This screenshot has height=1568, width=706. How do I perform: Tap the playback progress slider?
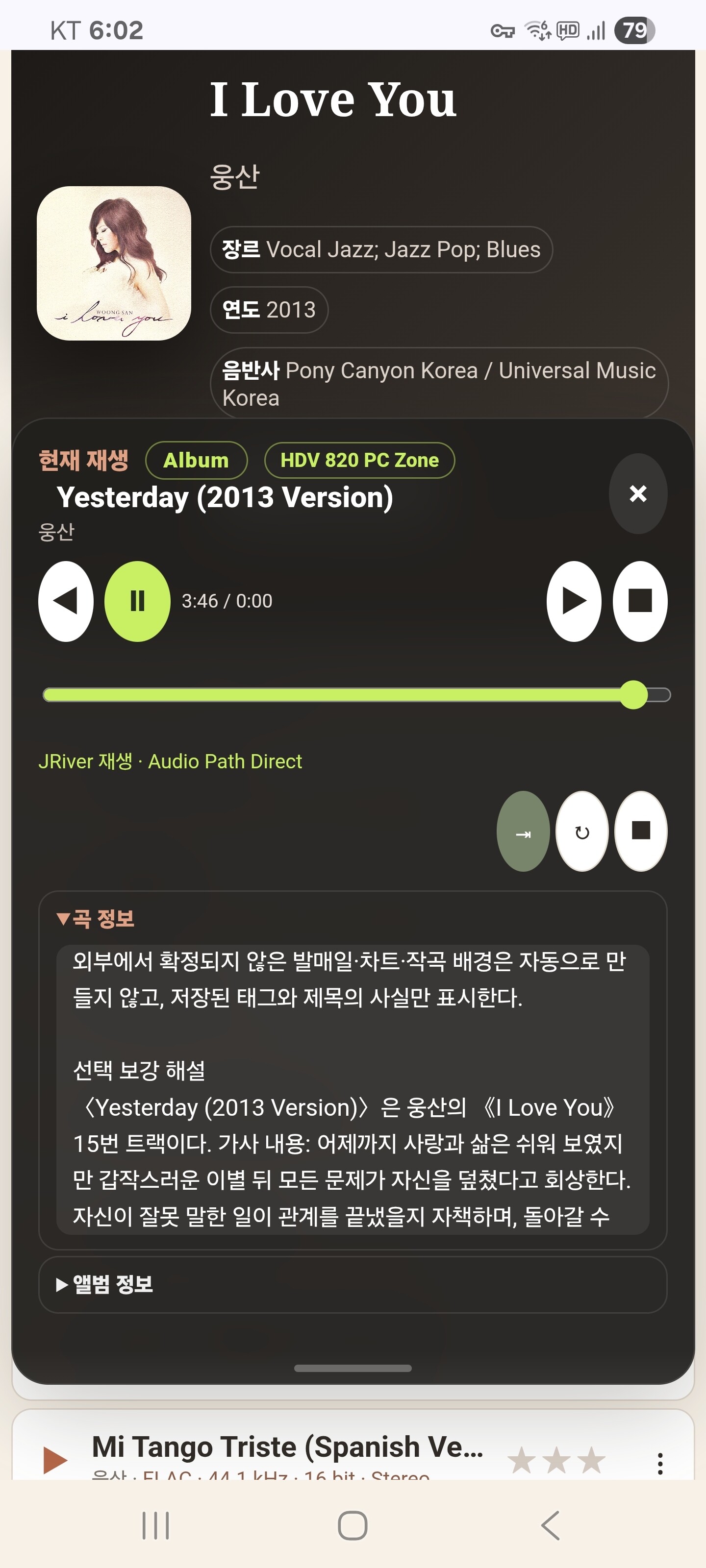356,694
